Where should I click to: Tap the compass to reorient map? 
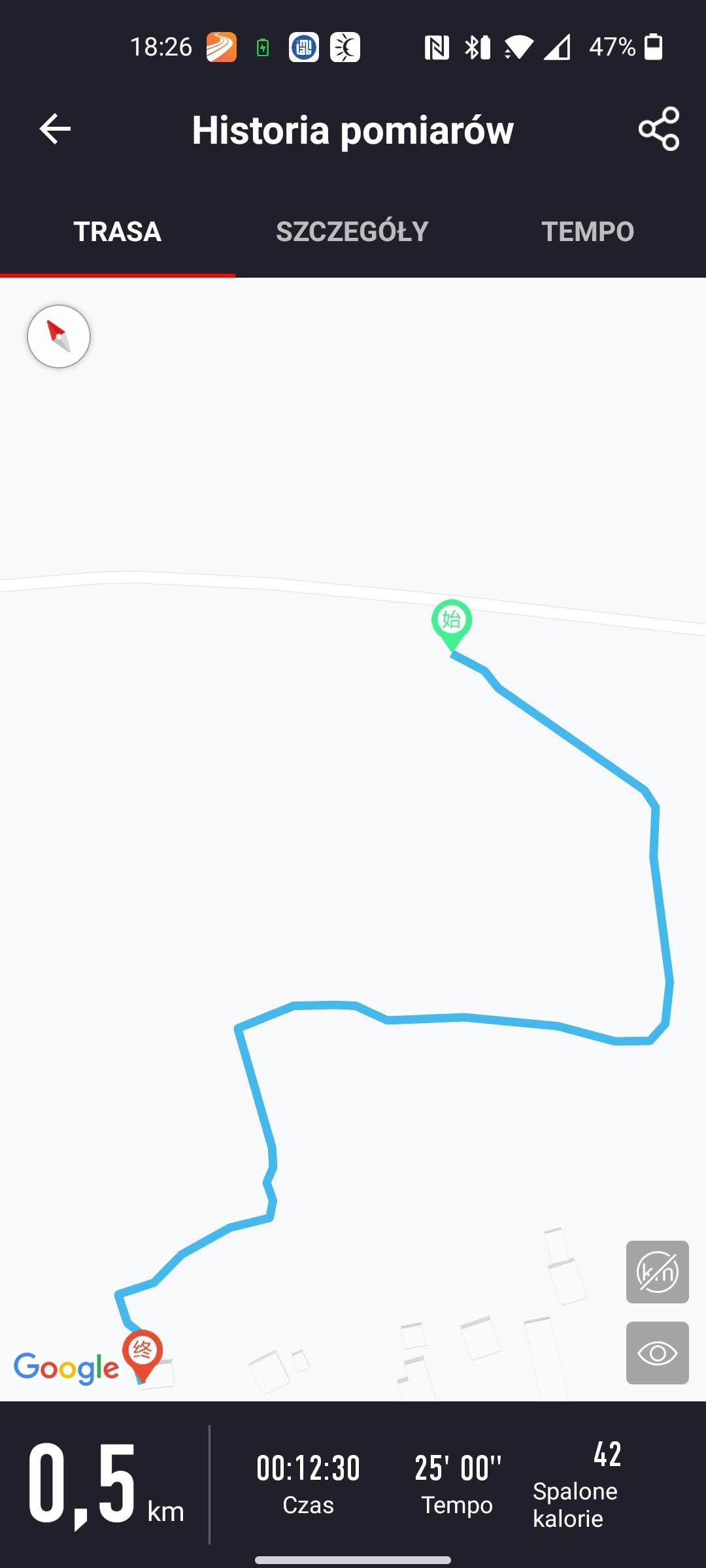59,336
